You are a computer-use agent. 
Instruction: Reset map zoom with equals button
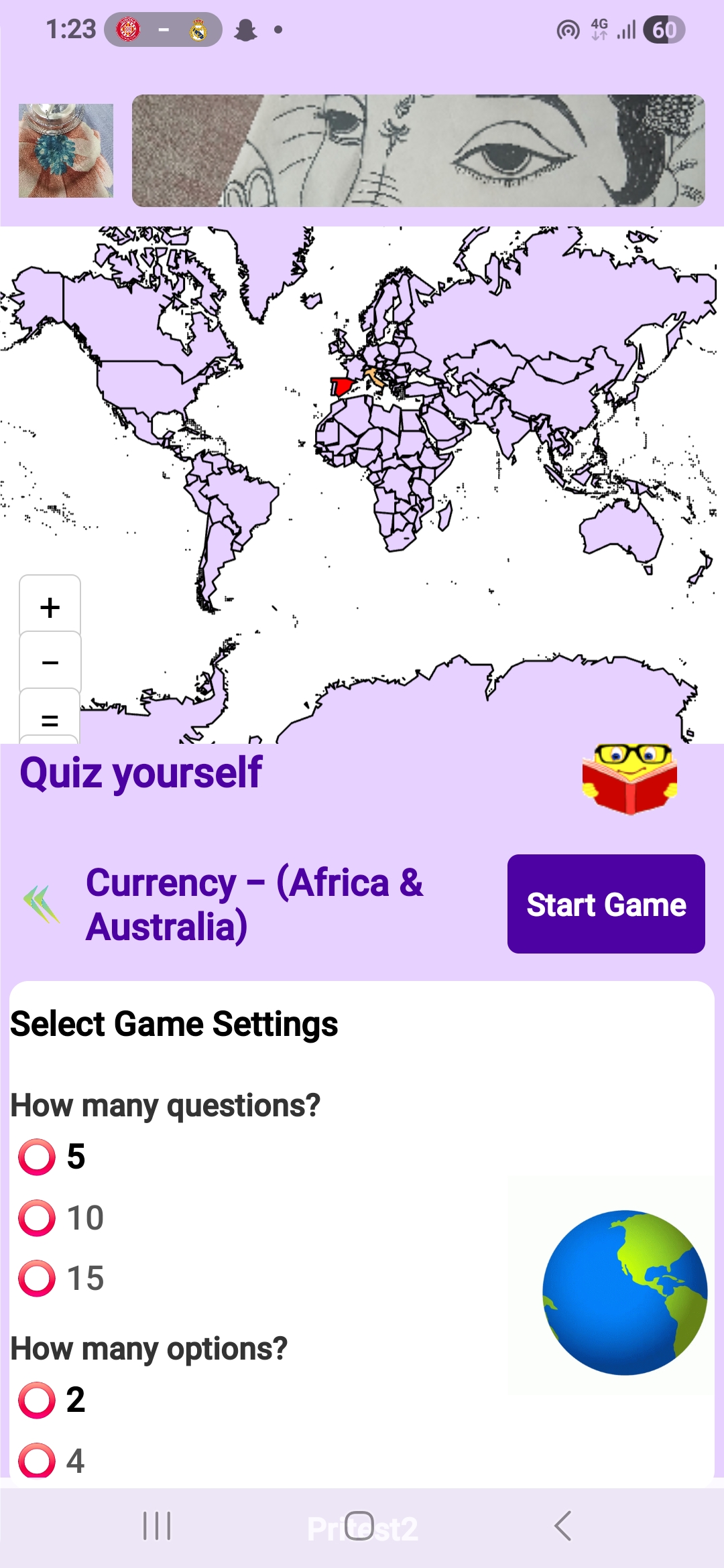pos(50,718)
